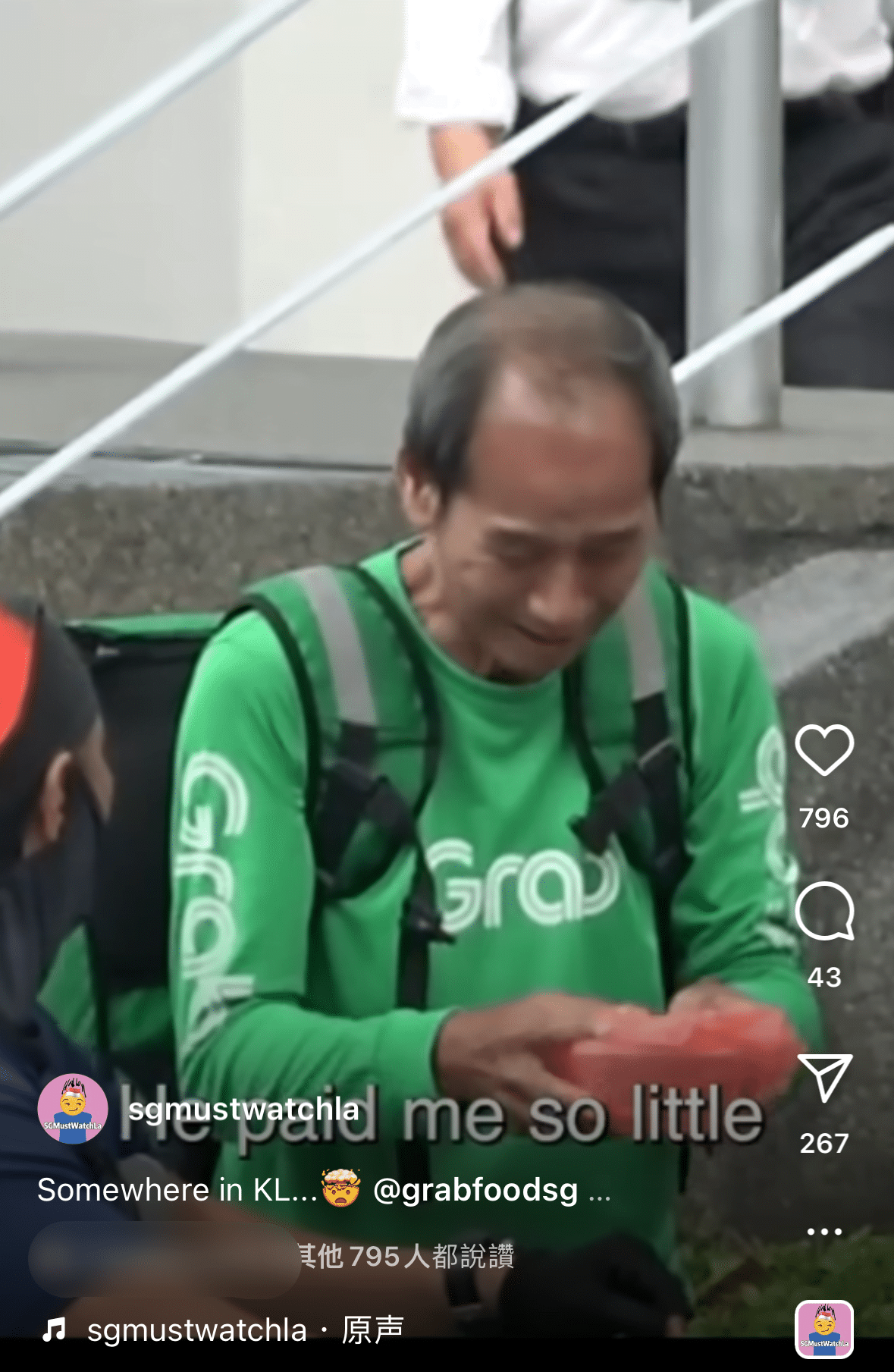This screenshot has height=1372, width=894.
Task: Tap the sgmustwatchla username
Action: 243,1109
